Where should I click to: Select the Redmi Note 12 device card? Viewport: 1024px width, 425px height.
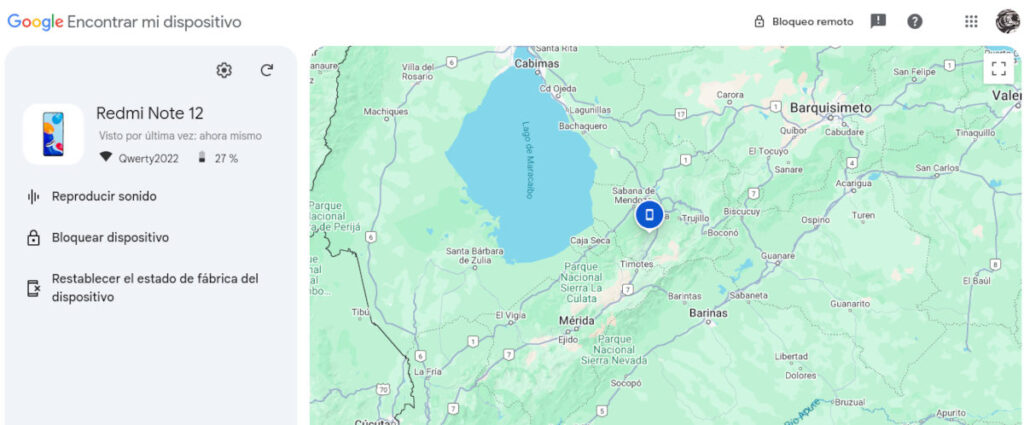[150, 133]
